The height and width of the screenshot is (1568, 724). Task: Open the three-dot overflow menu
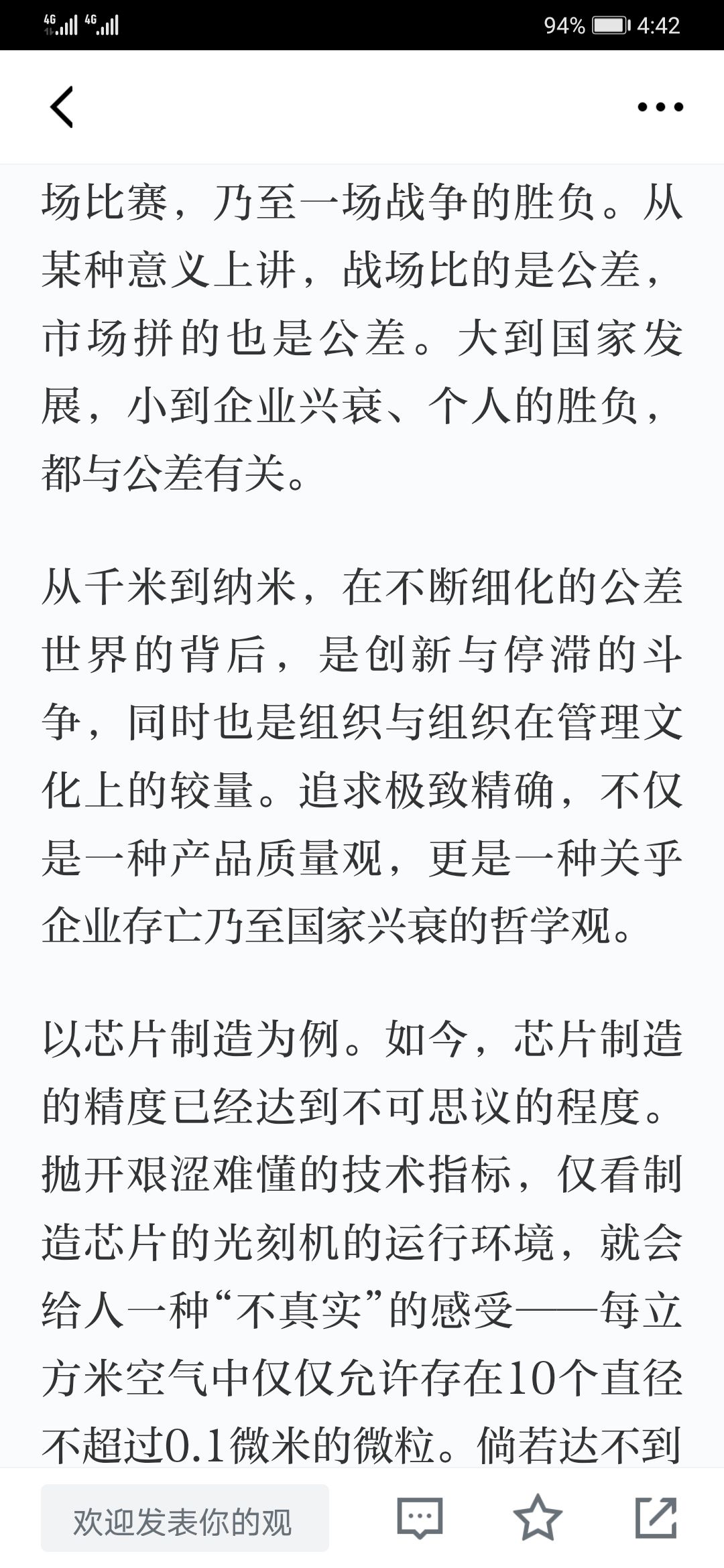tap(660, 107)
